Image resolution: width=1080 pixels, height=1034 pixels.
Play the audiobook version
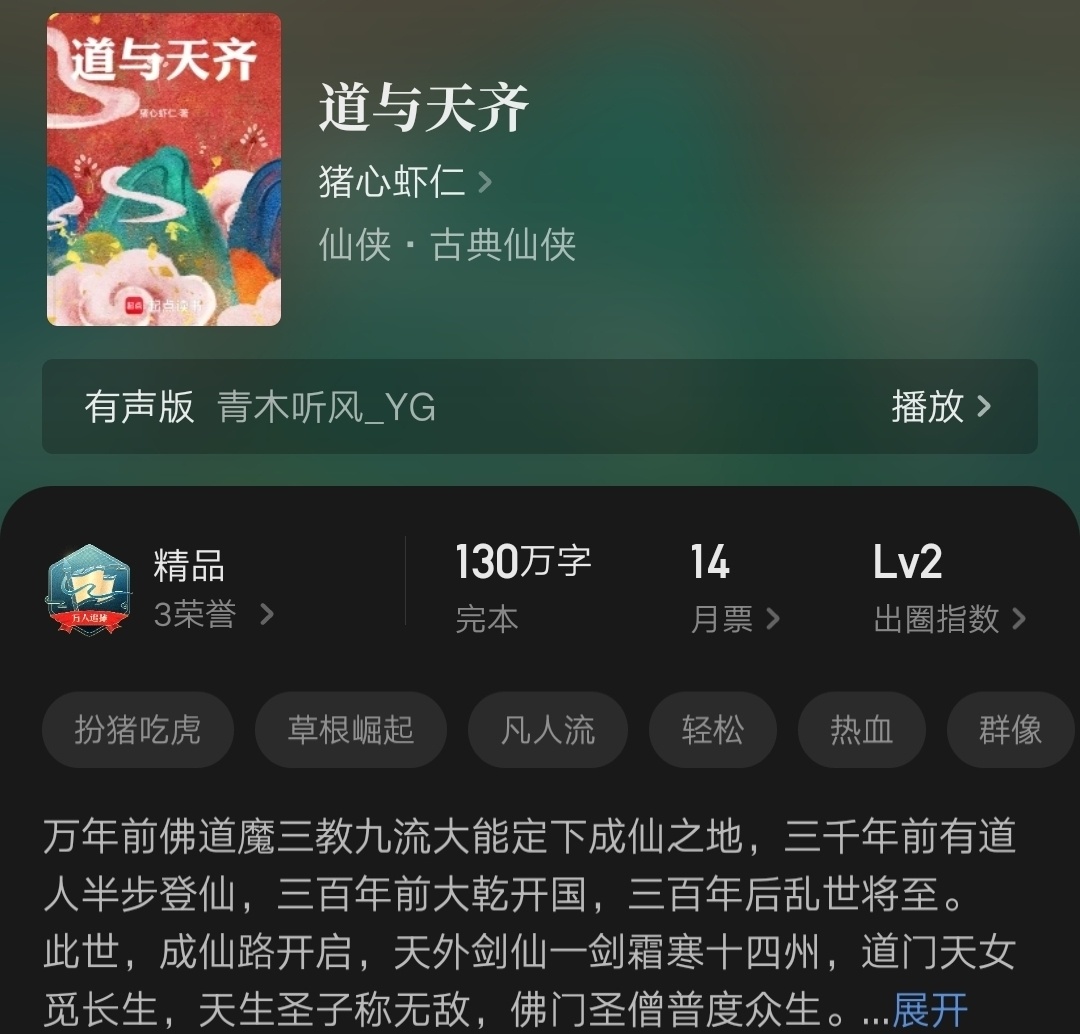pyautogui.click(x=939, y=406)
